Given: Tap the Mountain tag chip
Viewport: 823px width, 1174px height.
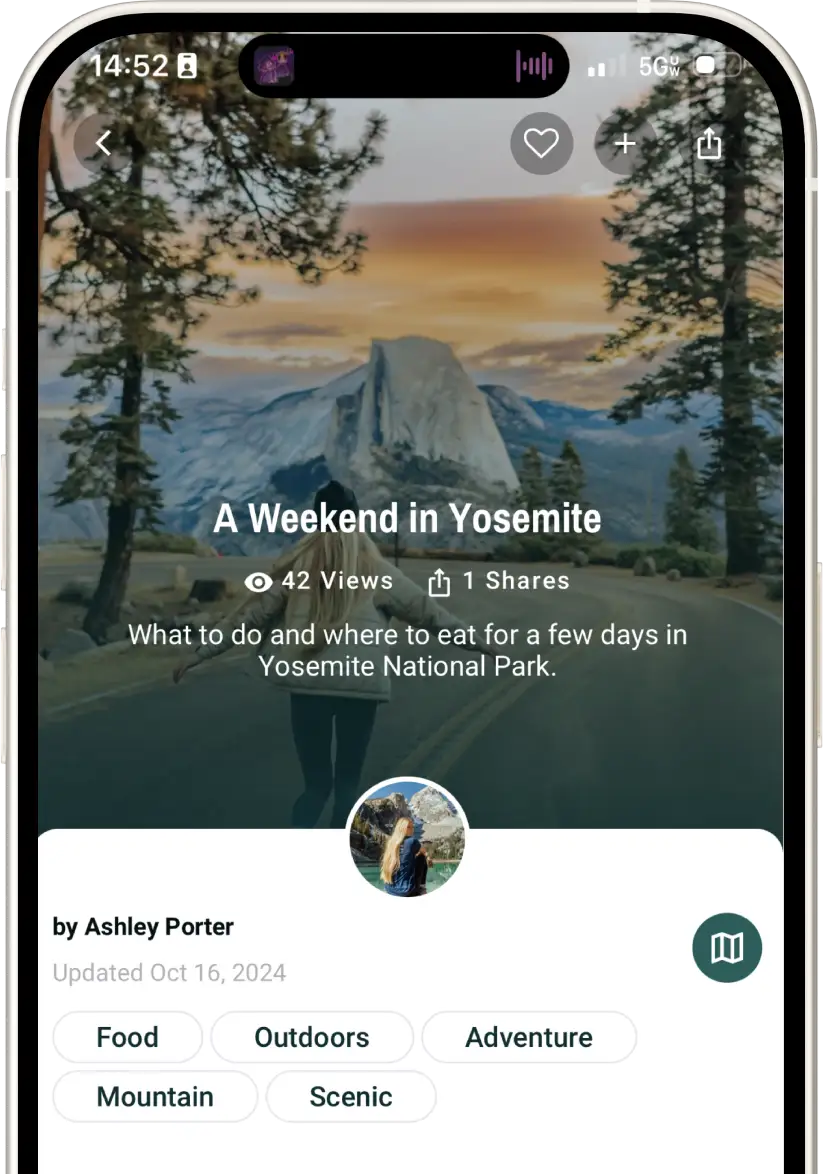Looking at the screenshot, I should pyautogui.click(x=155, y=1096).
